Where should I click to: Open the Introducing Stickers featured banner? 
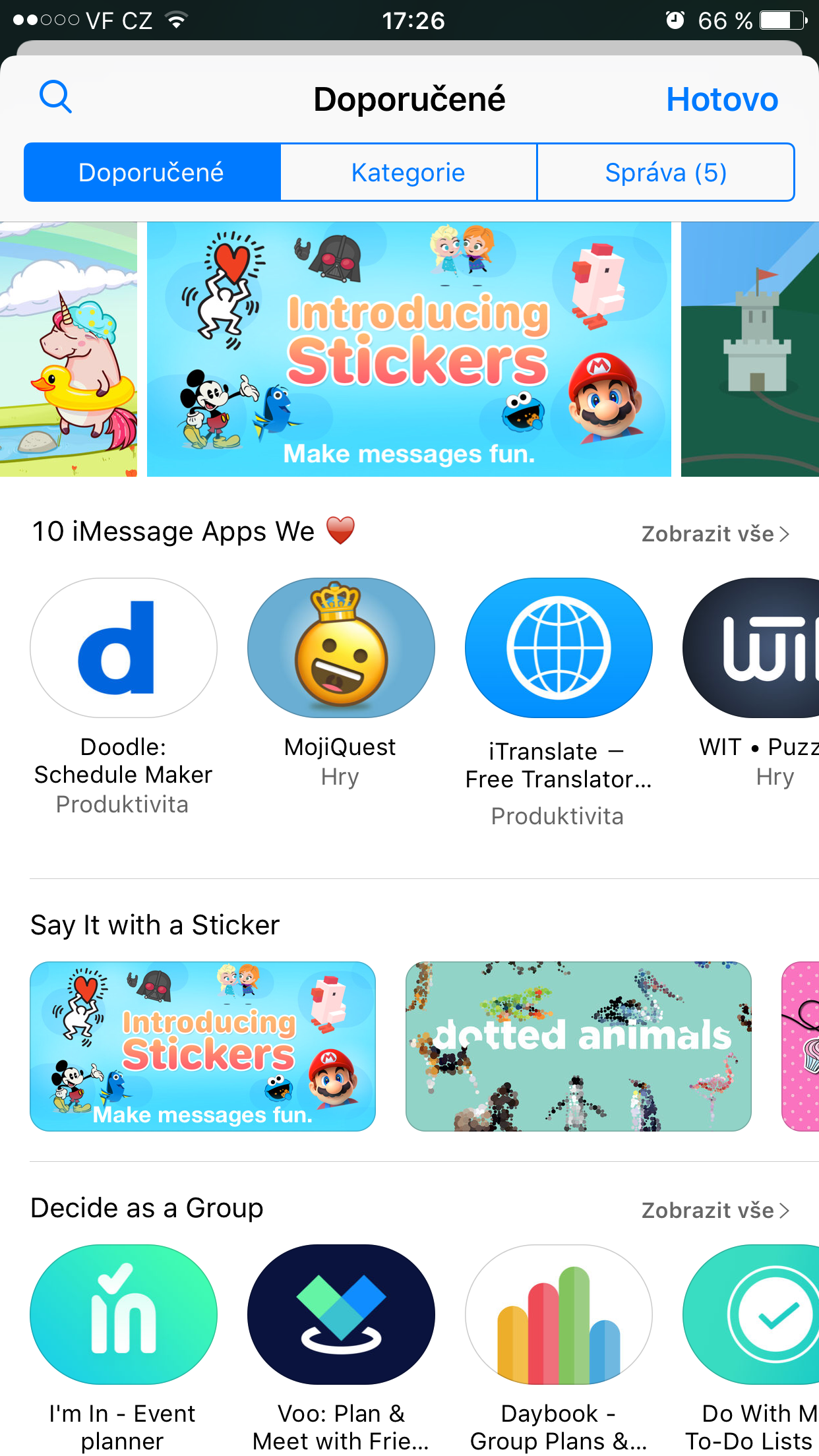tap(409, 349)
